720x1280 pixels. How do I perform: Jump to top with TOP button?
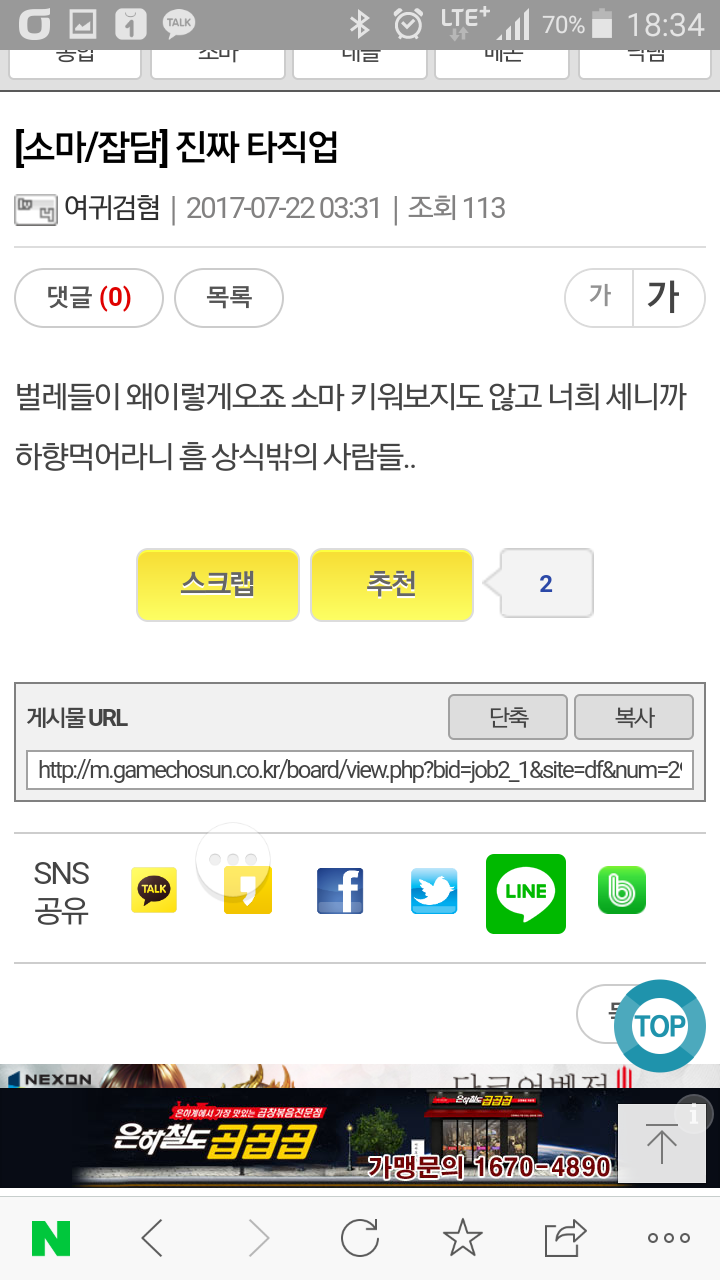660,1026
